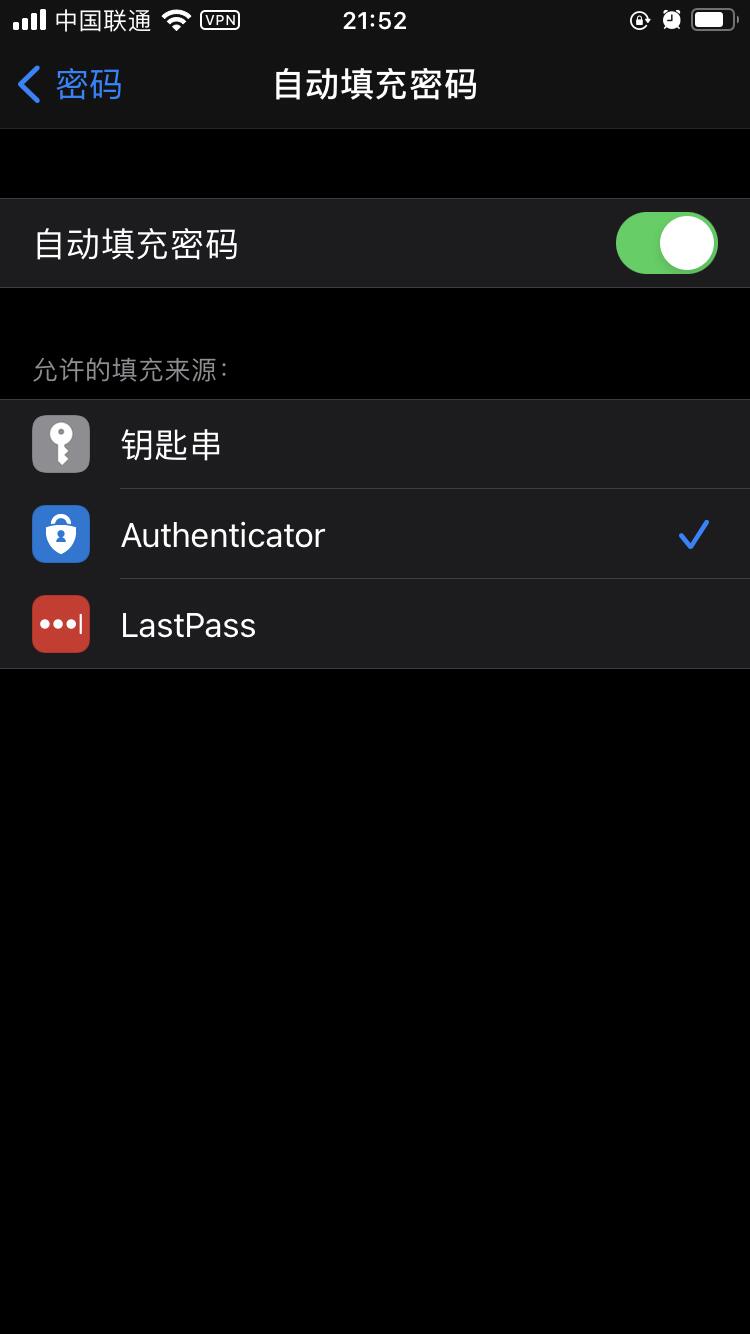Go back to the 密码 settings
This screenshot has width=750, height=1334.
70,85
